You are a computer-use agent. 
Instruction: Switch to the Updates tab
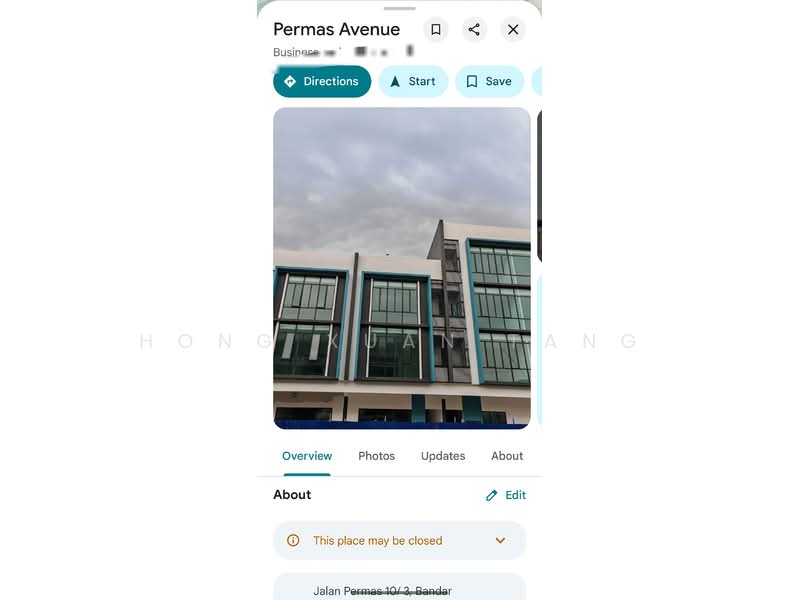(x=442, y=456)
